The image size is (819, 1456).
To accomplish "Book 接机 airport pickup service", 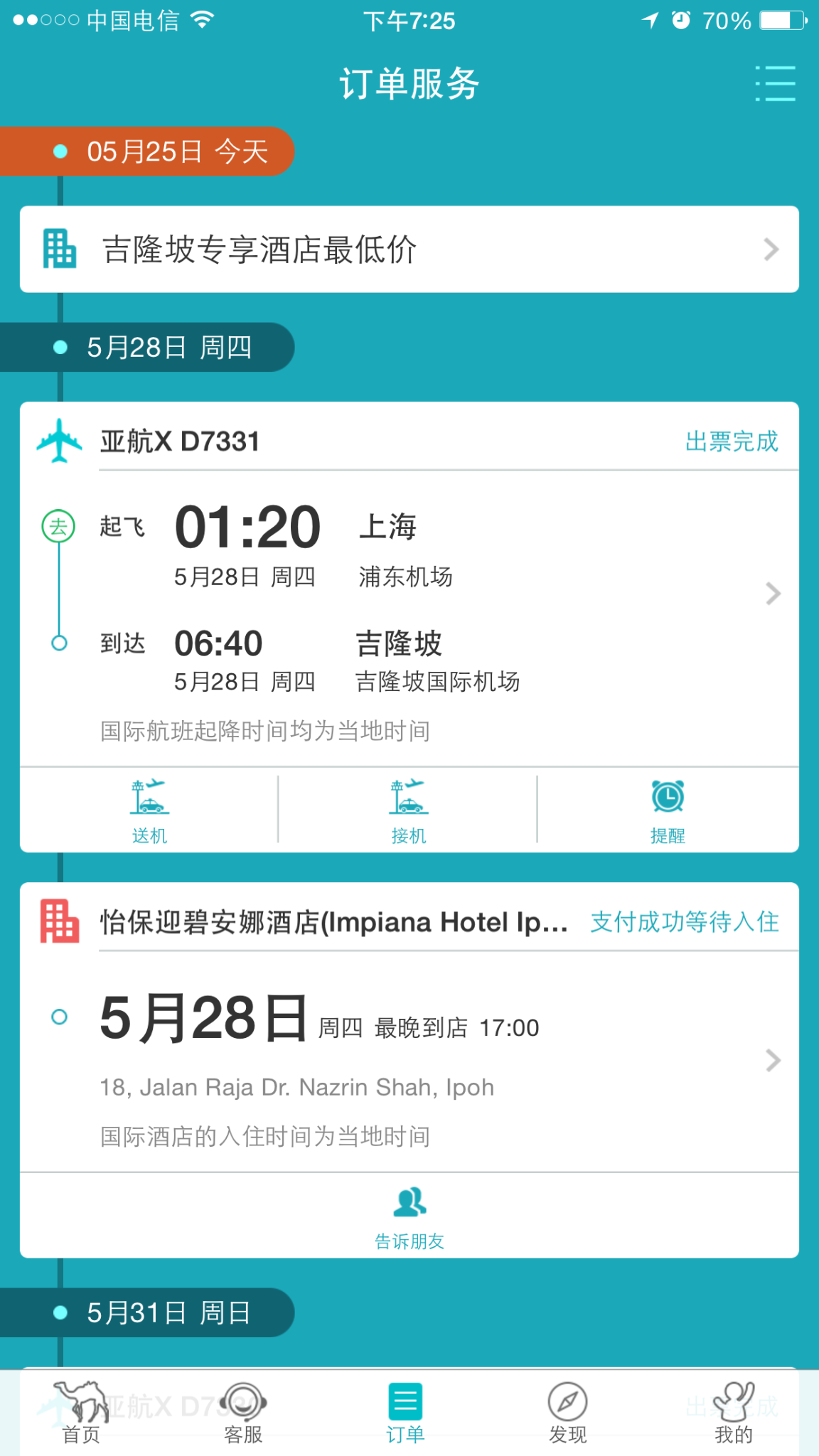I will [x=409, y=810].
